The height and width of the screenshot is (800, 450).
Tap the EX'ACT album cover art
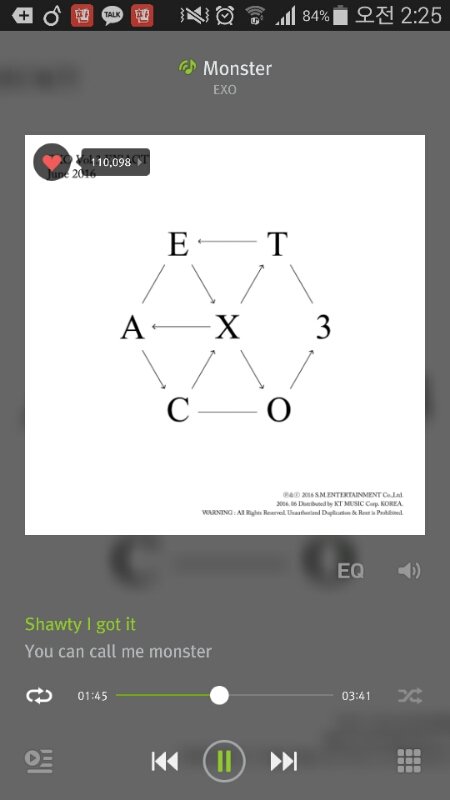(x=225, y=335)
